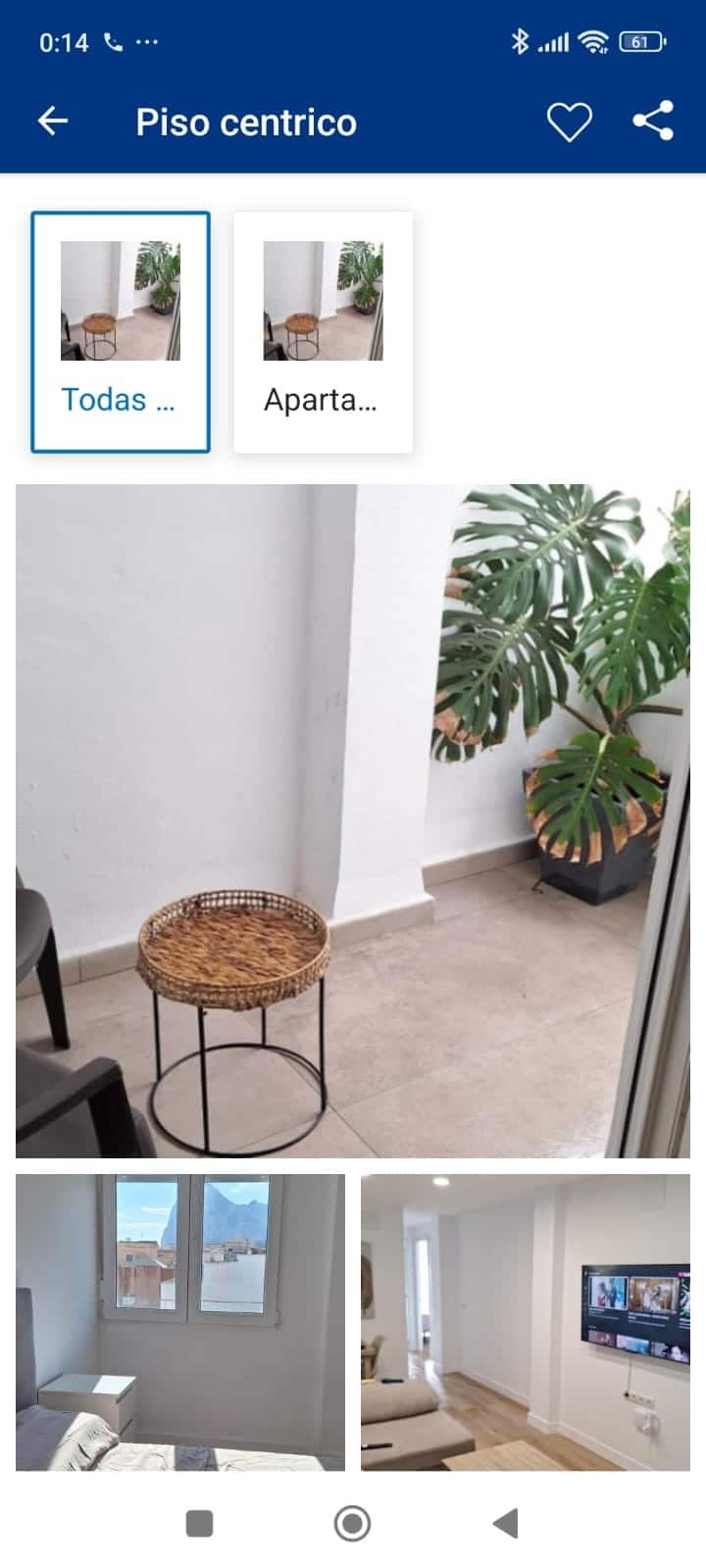
Task: Open recent apps via square button
Action: point(199,1523)
